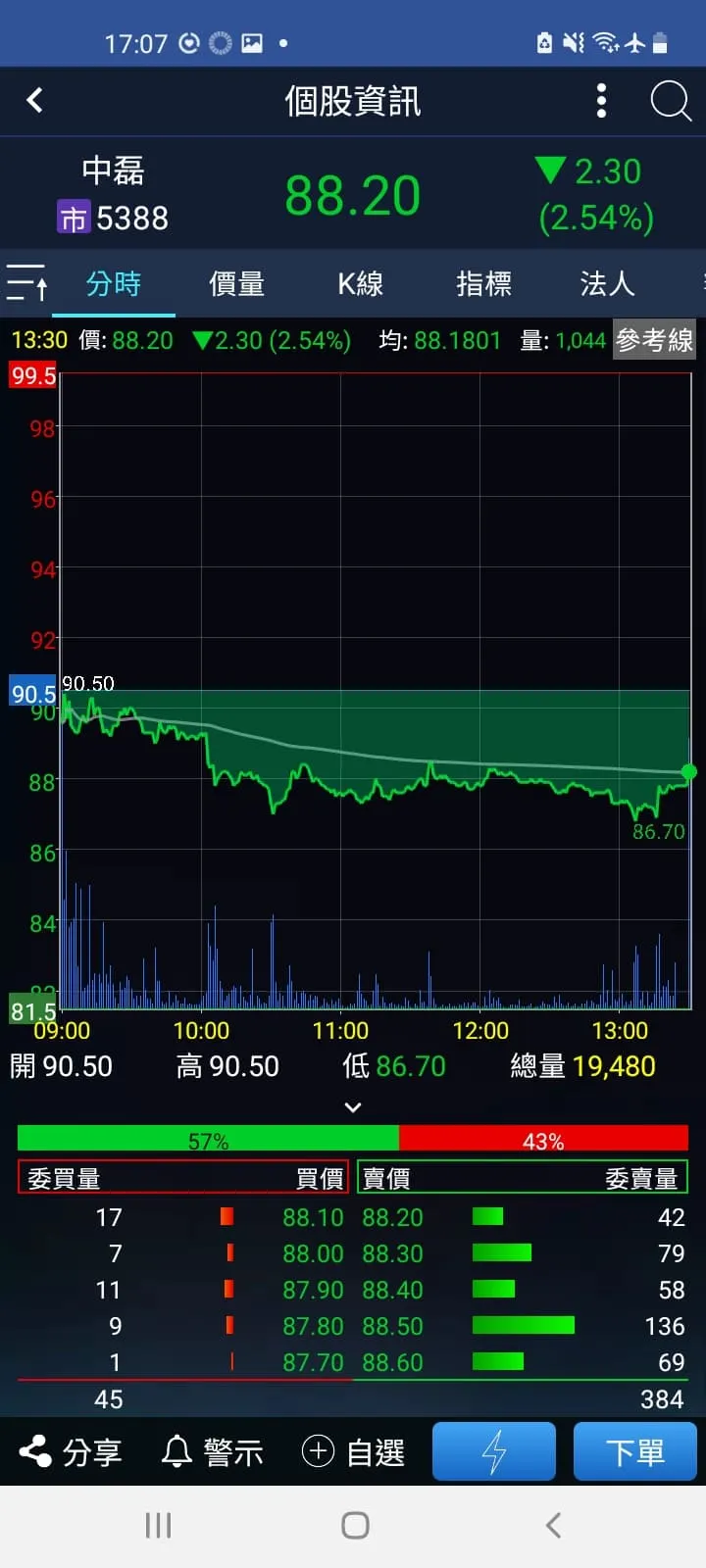
Task: Open the three-dot overflow menu
Action: [x=601, y=100]
